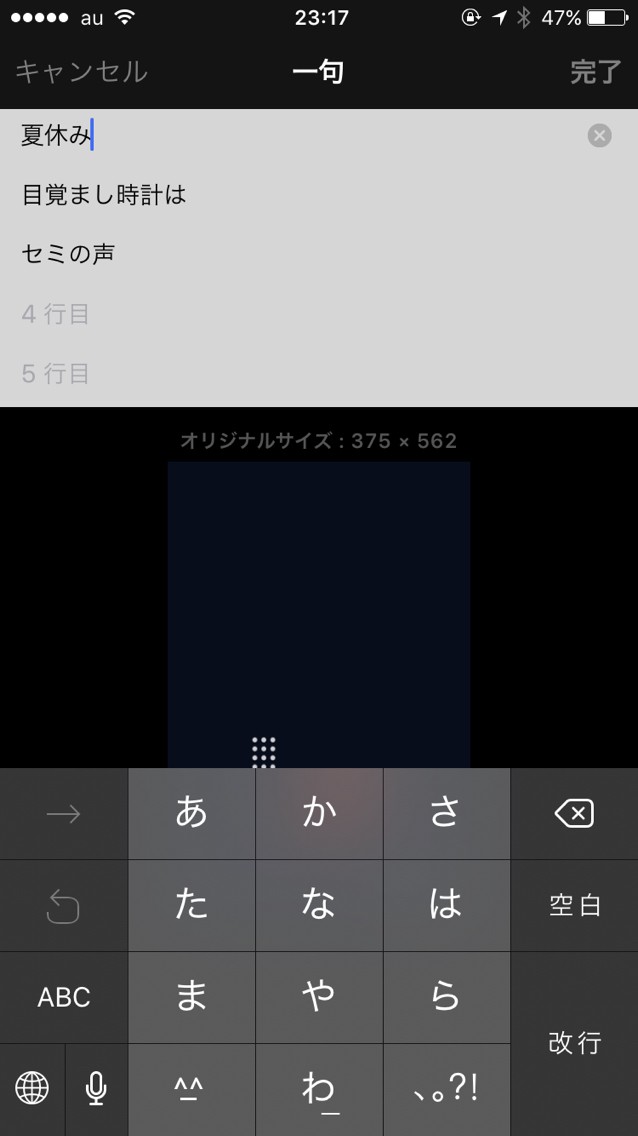Switch keyboard to ABC mode
This screenshot has width=638, height=1136.
pyautogui.click(x=64, y=997)
